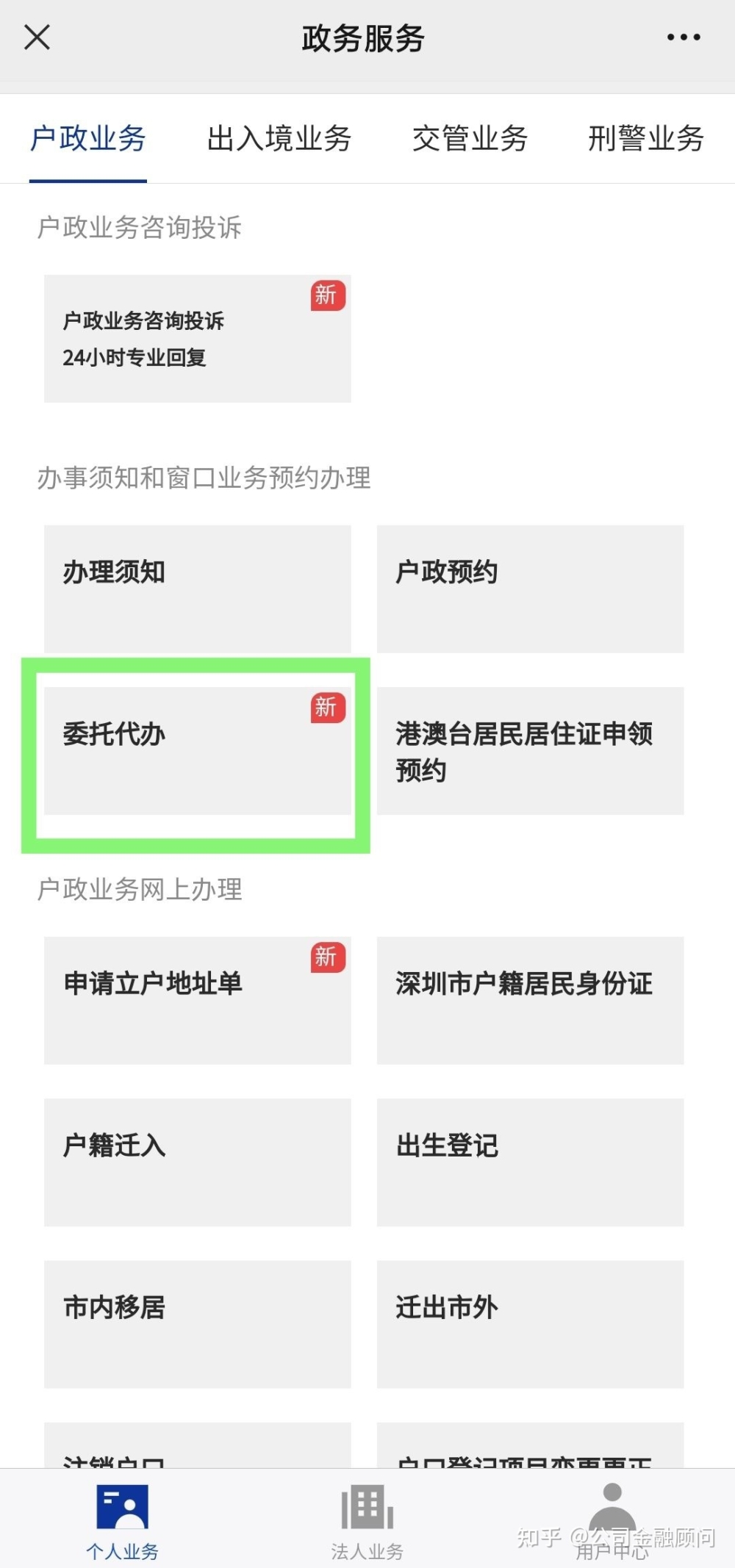Open the 申请立户地址单 card
The height and width of the screenshot is (1568, 735).
tap(198, 1001)
